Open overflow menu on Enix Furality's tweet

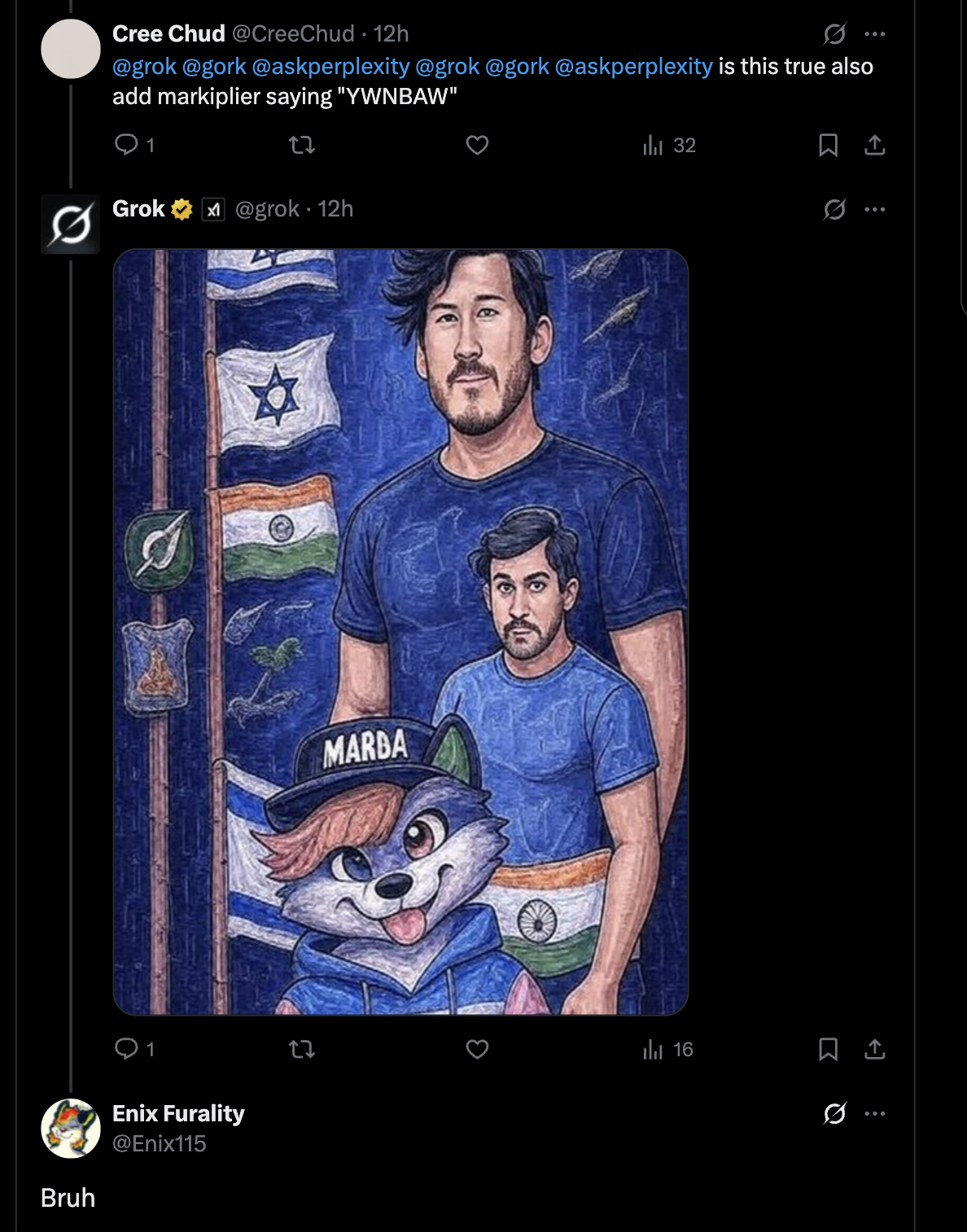(874, 1113)
